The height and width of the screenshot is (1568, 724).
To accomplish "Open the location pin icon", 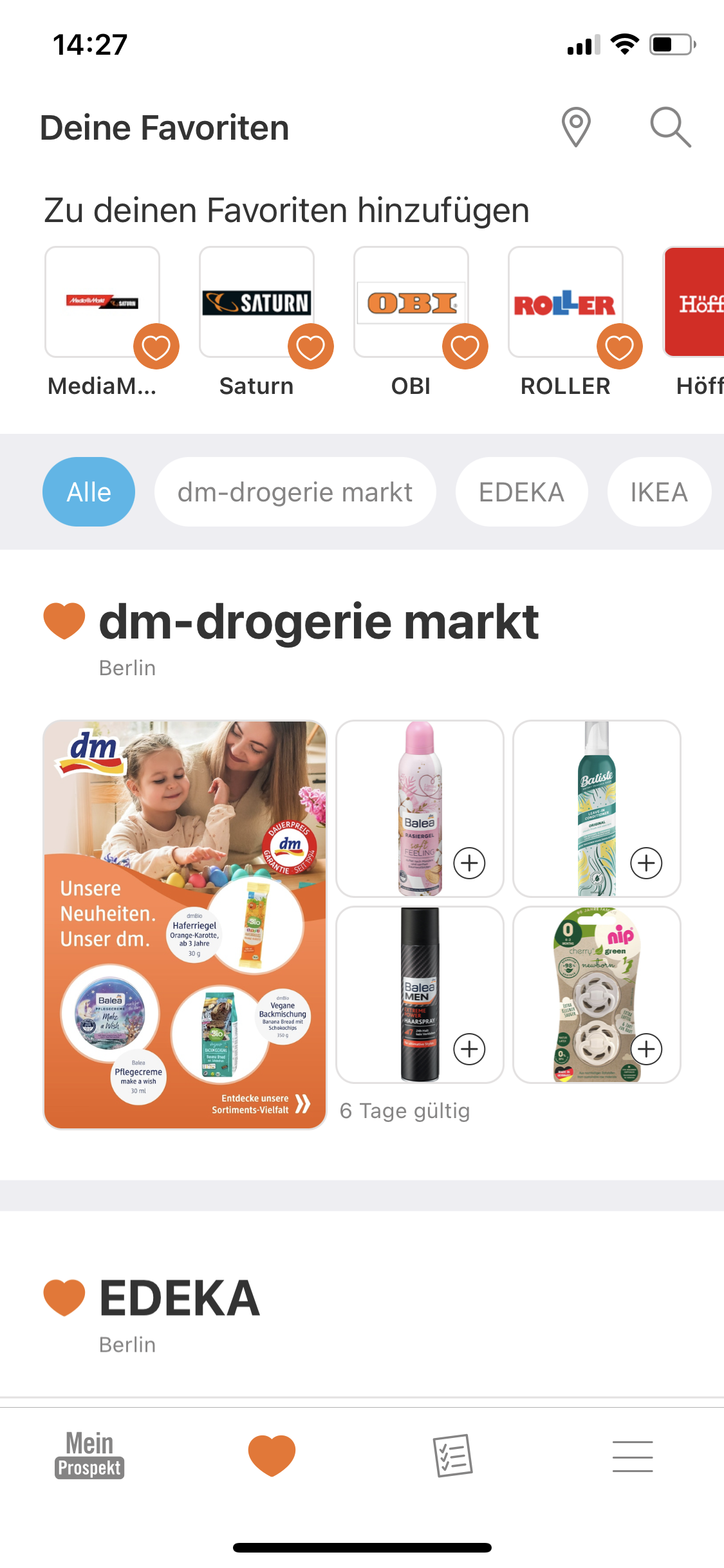I will pos(576,127).
